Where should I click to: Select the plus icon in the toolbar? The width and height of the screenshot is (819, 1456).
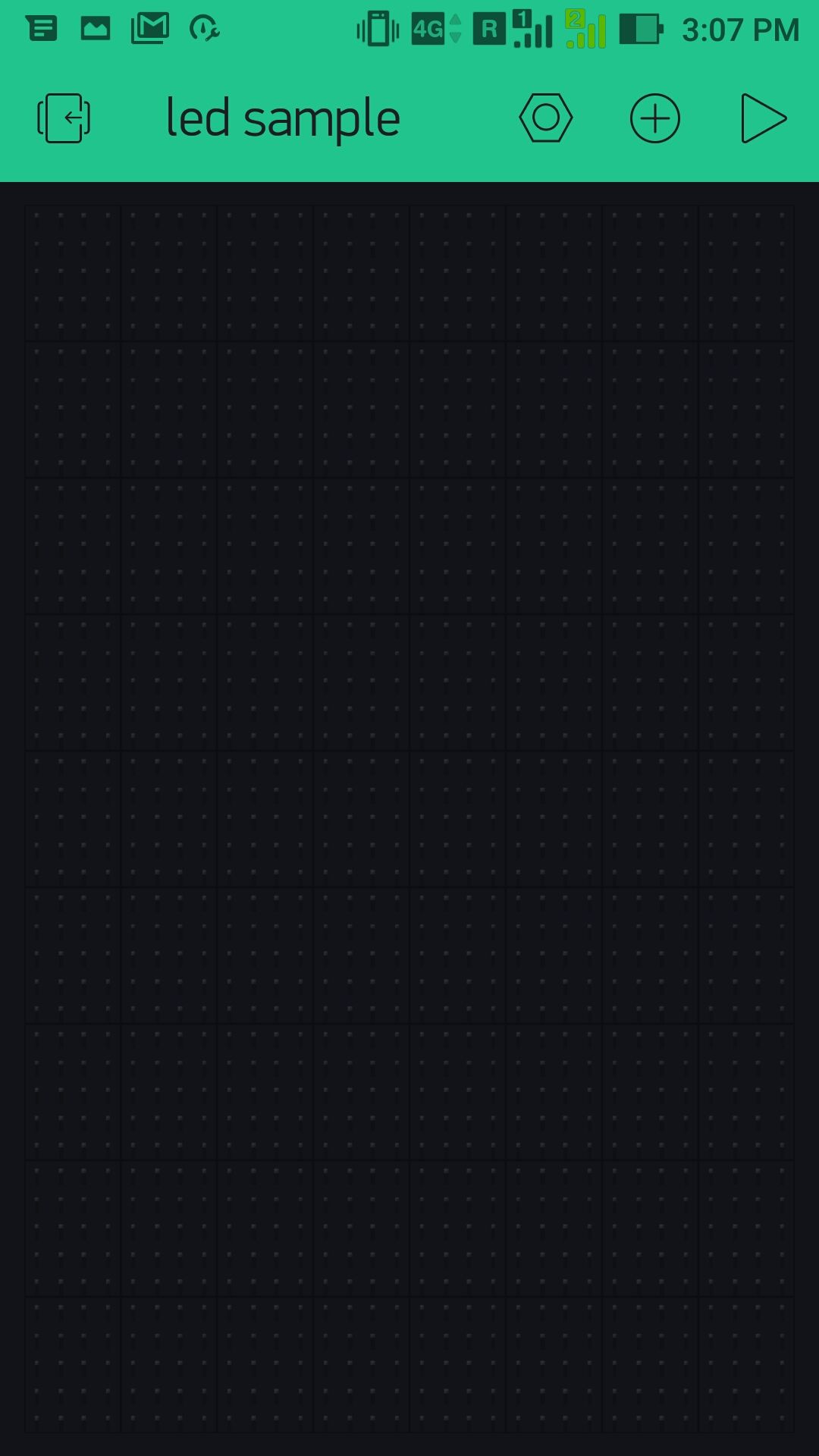(654, 118)
